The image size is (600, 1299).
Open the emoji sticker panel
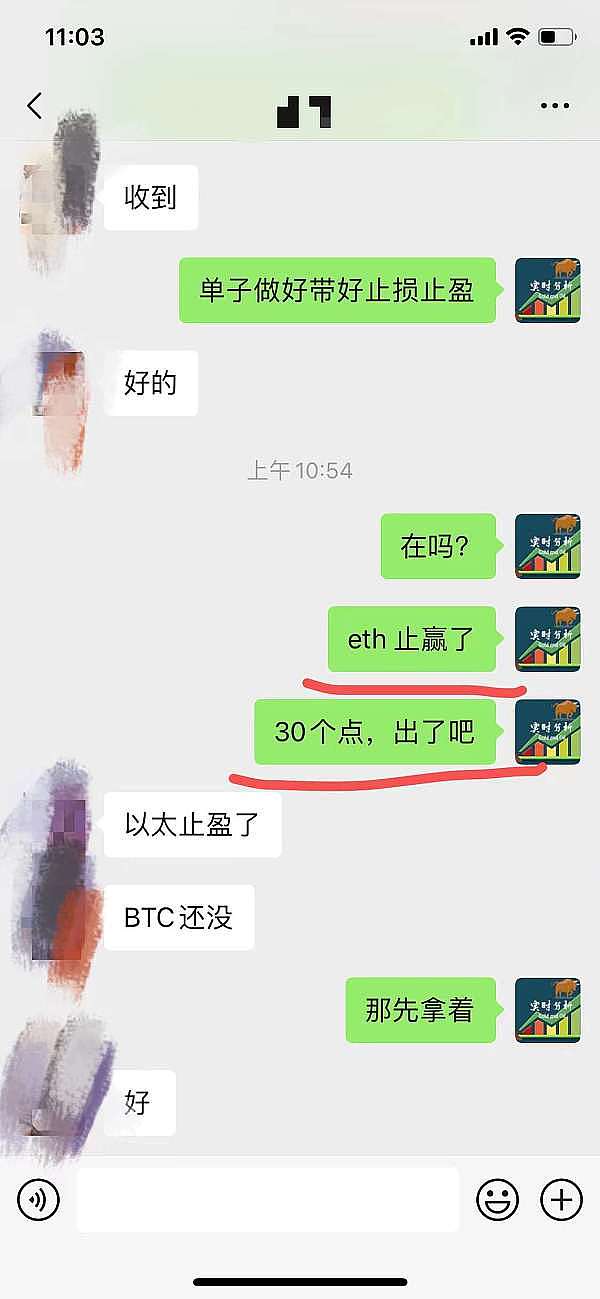(x=497, y=1199)
